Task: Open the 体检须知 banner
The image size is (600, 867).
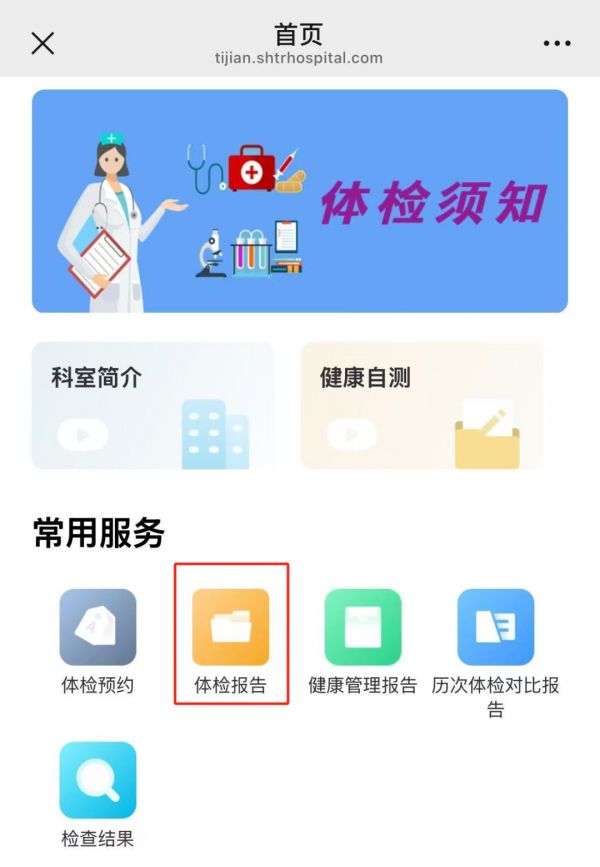Action: click(299, 201)
